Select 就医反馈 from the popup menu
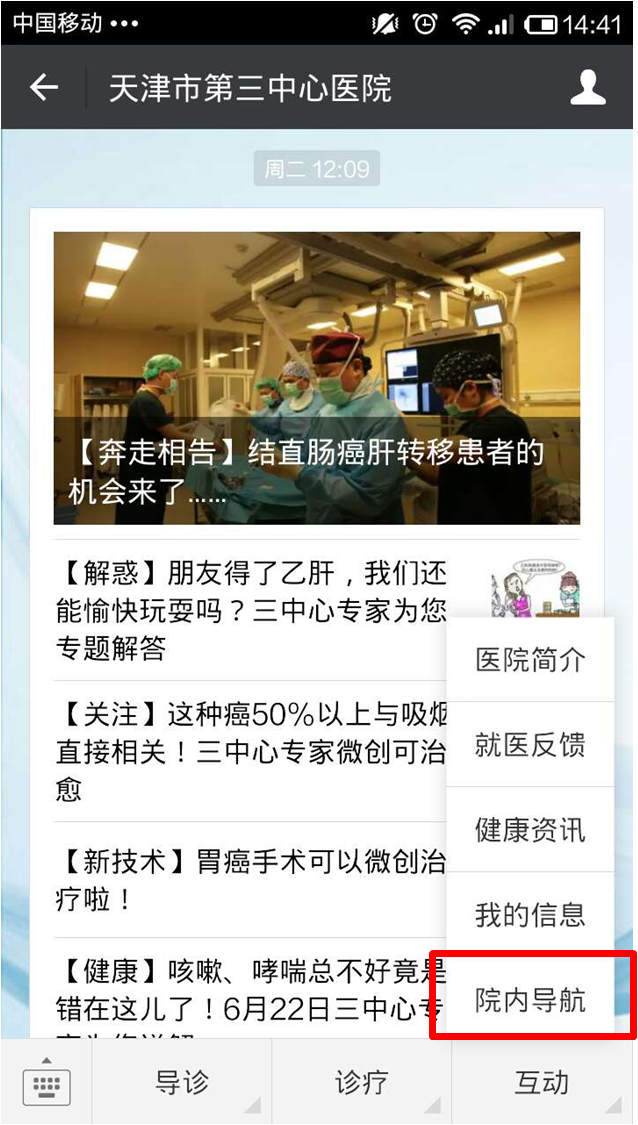The image size is (638, 1125). pyautogui.click(x=529, y=745)
